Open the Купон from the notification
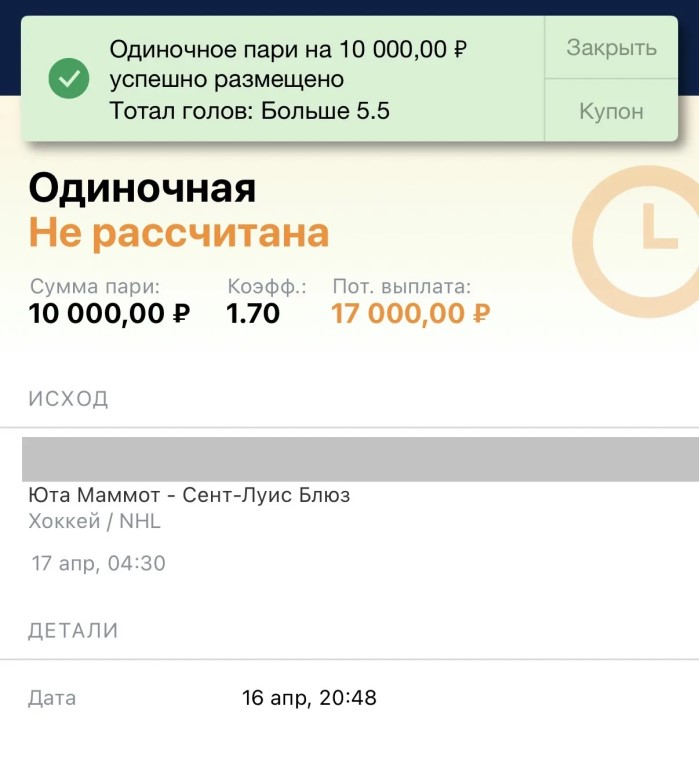 tap(611, 111)
